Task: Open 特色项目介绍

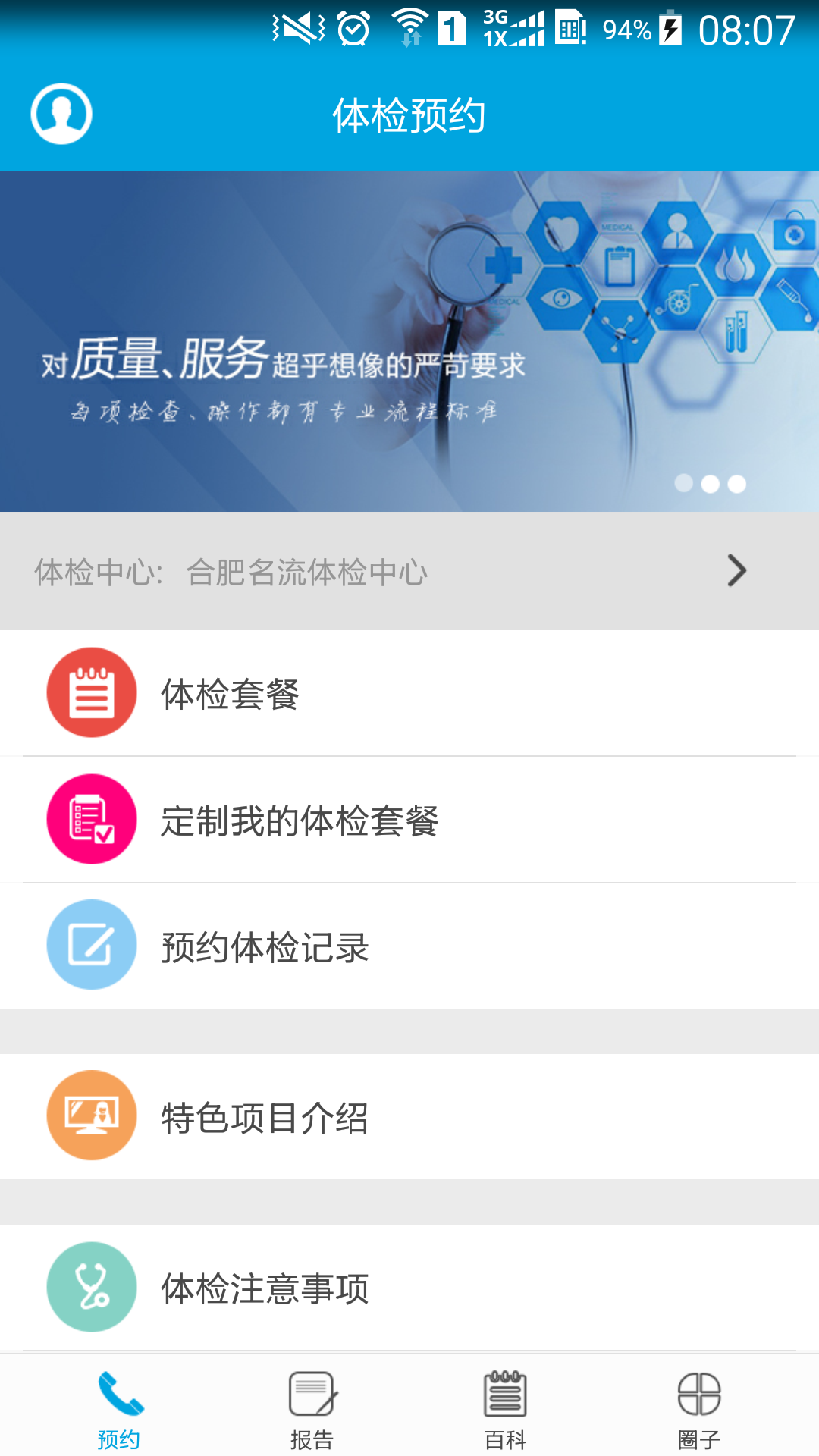Action: tap(409, 1116)
